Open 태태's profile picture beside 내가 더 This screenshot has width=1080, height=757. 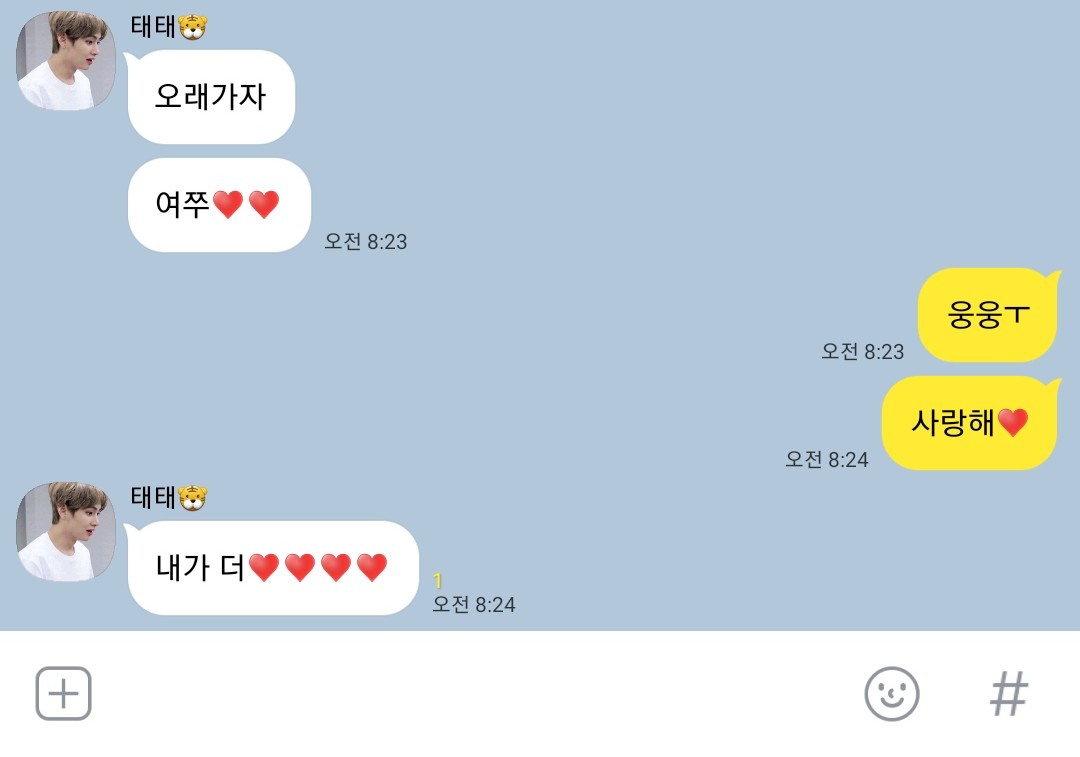coord(66,531)
